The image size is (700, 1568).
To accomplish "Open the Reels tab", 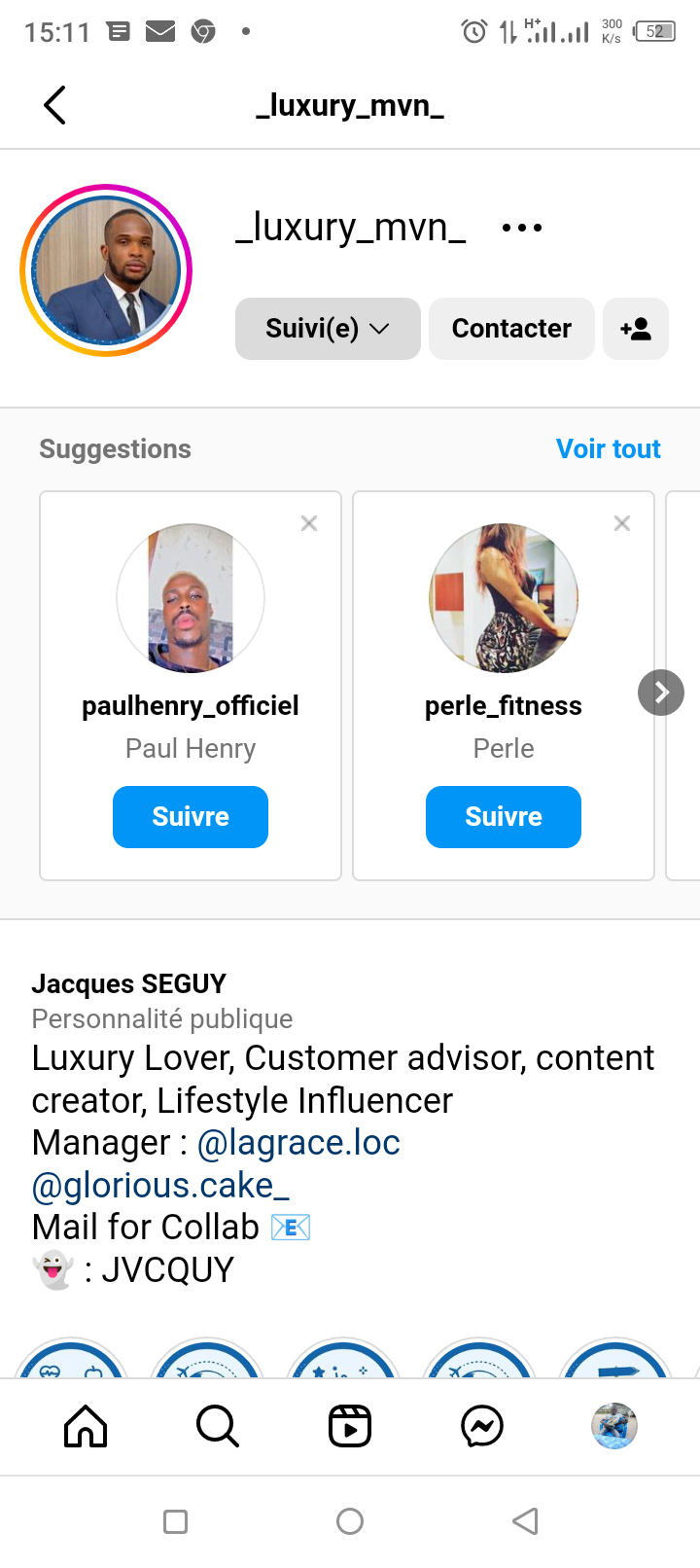I will click(350, 1427).
